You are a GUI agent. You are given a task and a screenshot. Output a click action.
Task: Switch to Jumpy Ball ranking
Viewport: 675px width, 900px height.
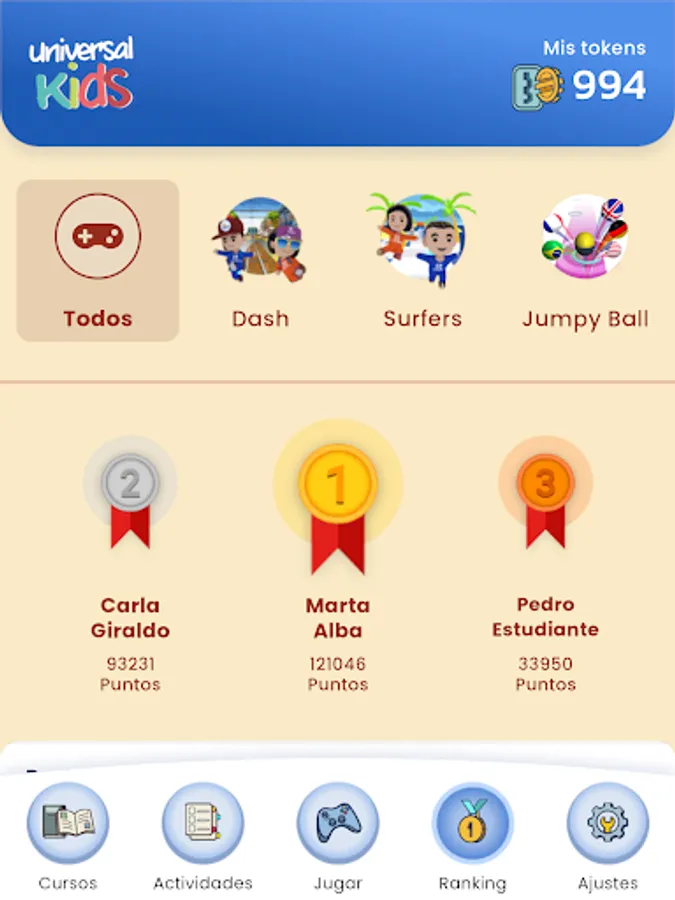point(585,260)
